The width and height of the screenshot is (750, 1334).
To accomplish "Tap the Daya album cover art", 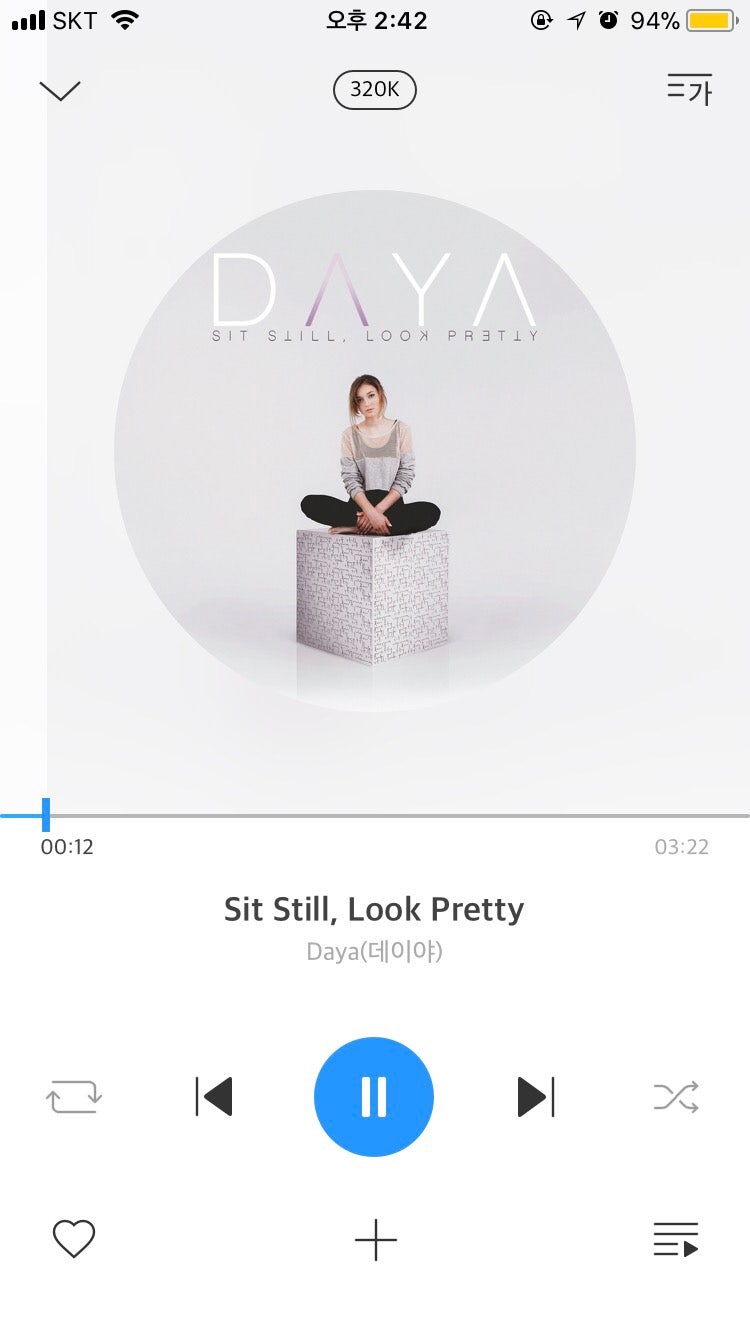I will pyautogui.click(x=375, y=450).
